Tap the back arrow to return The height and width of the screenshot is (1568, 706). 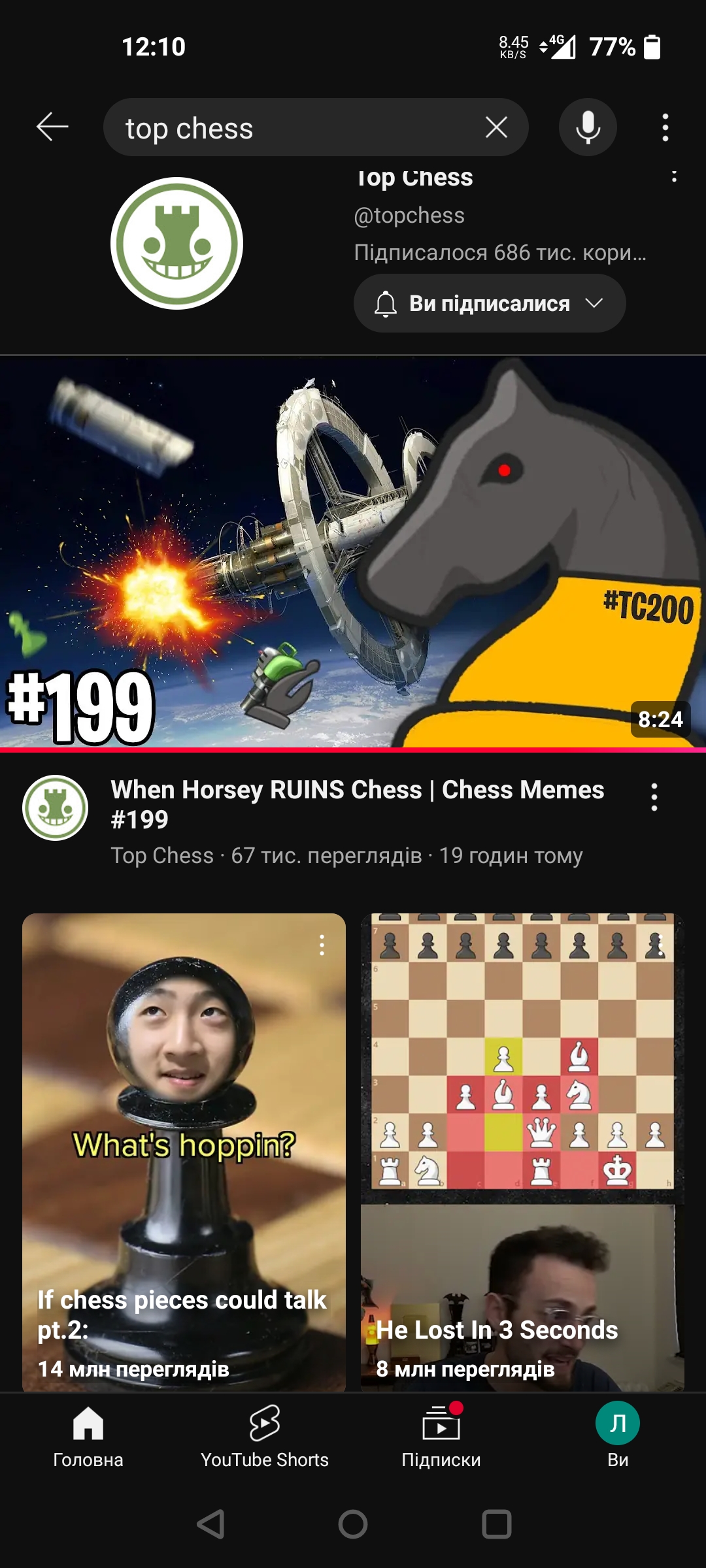(x=52, y=128)
